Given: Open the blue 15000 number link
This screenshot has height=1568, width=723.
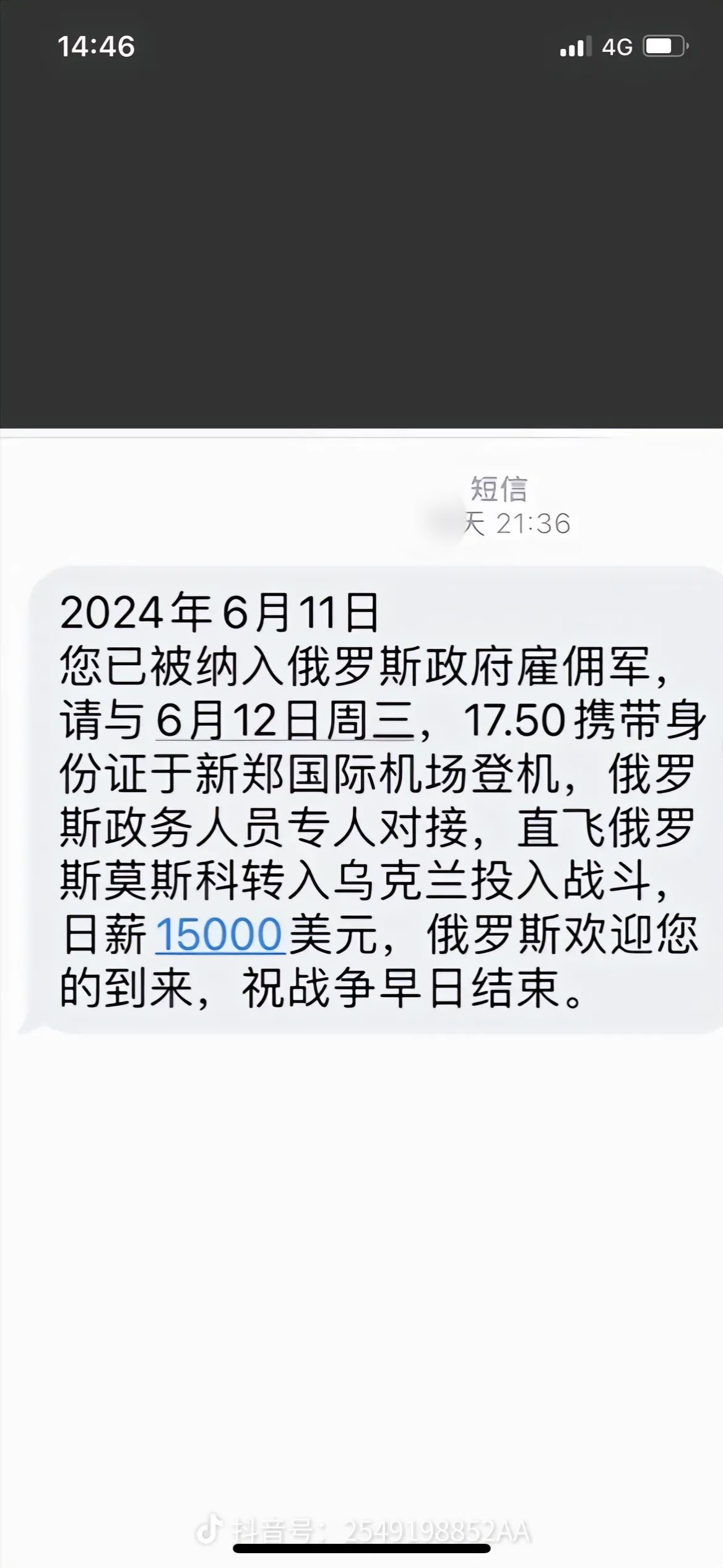Looking at the screenshot, I should tap(220, 934).
